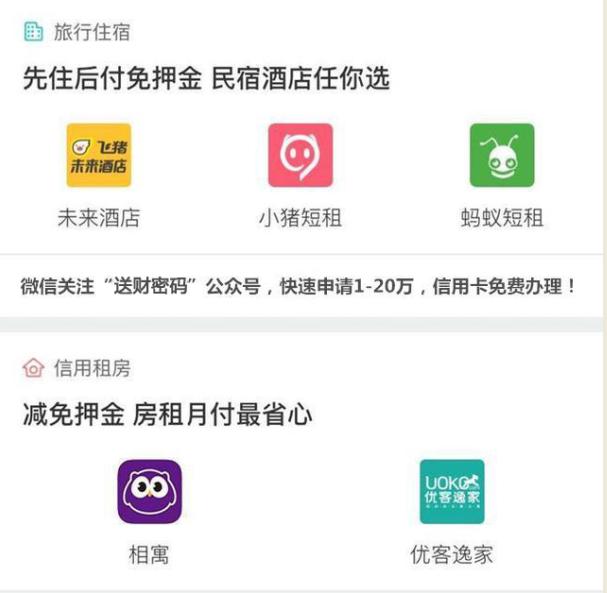
Task: Open the 未来酒店 service
Action: 98,156
